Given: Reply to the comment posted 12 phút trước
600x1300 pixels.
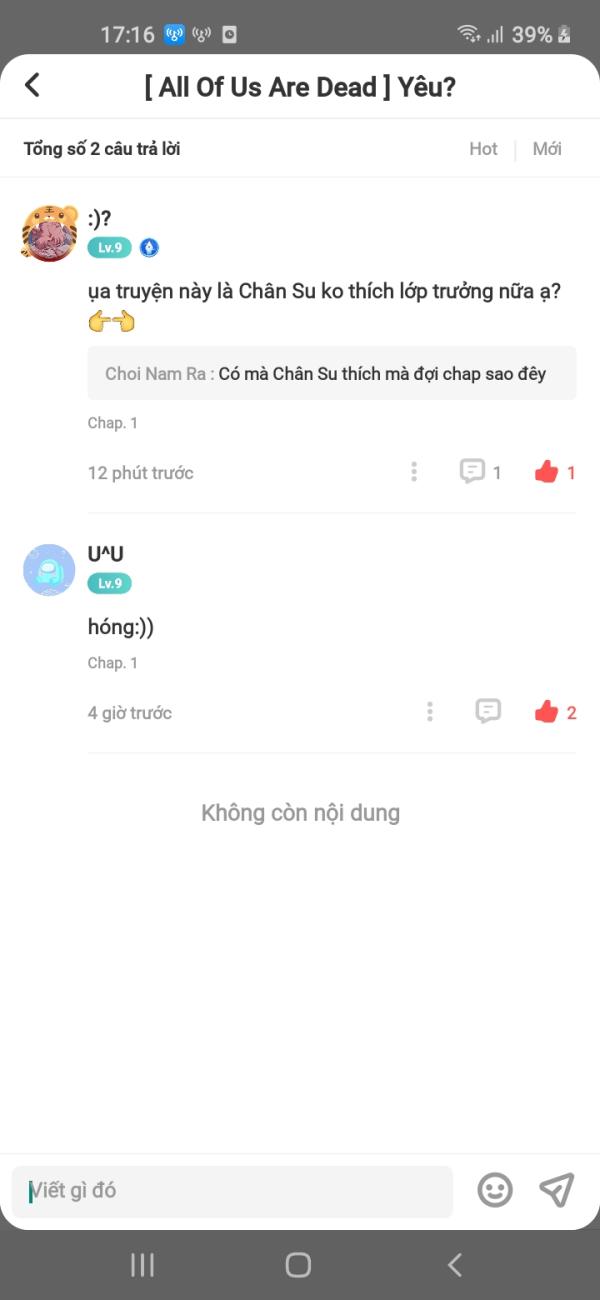Looking at the screenshot, I should pyautogui.click(x=480, y=472).
